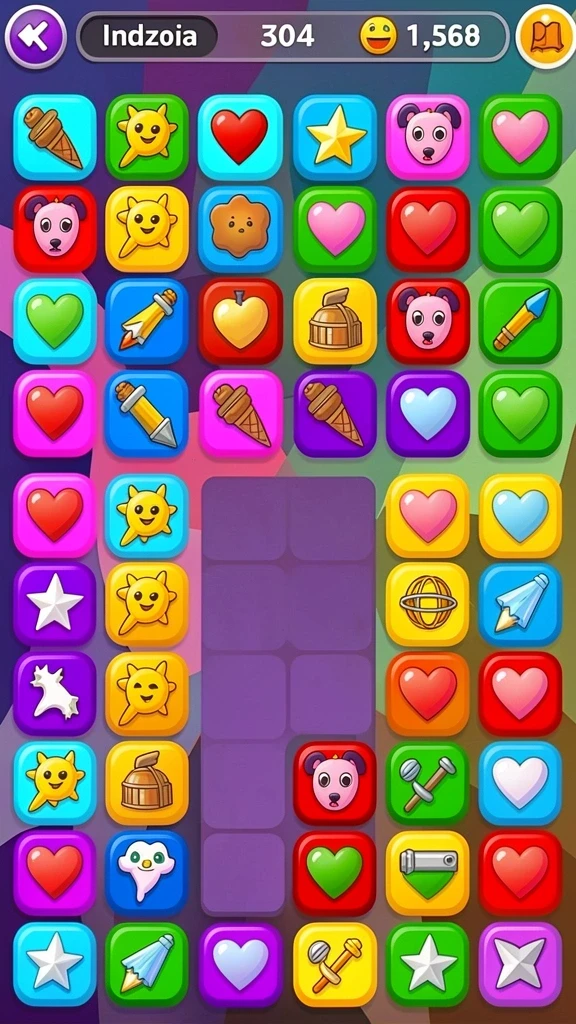This screenshot has width=576, height=1024.
Task: Tap the white star on green tile
Action: pyautogui.click(x=427, y=964)
